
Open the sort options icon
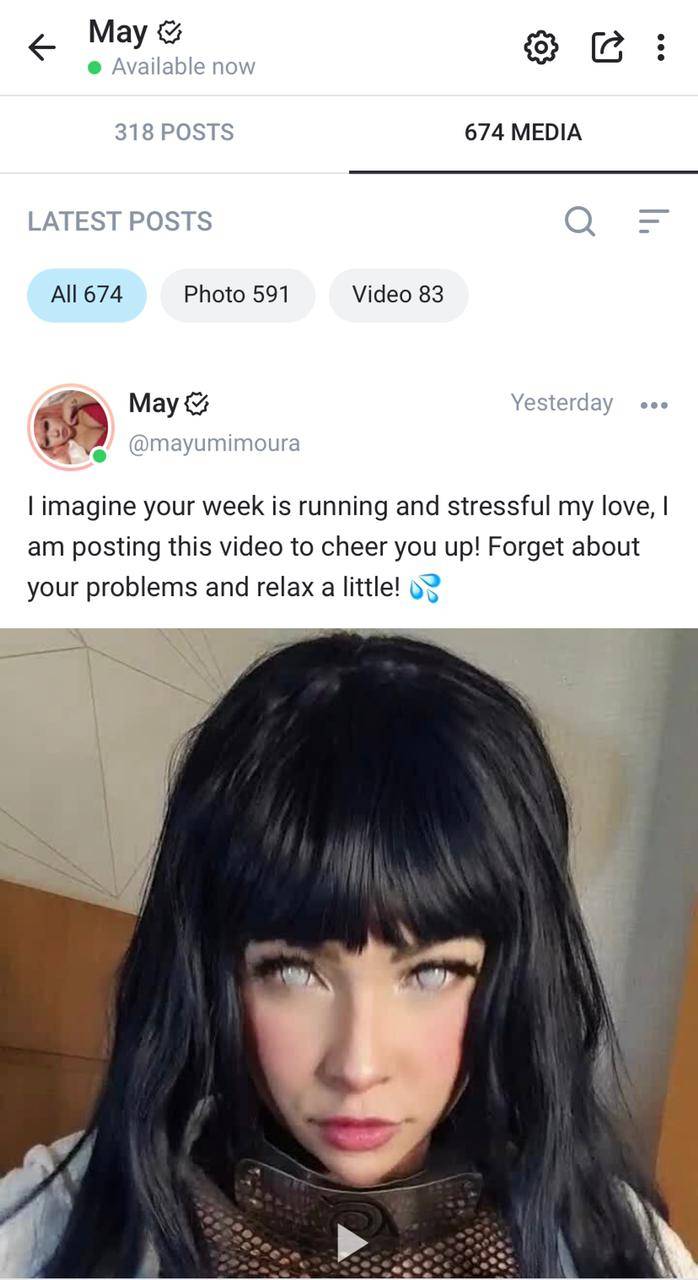pos(653,221)
